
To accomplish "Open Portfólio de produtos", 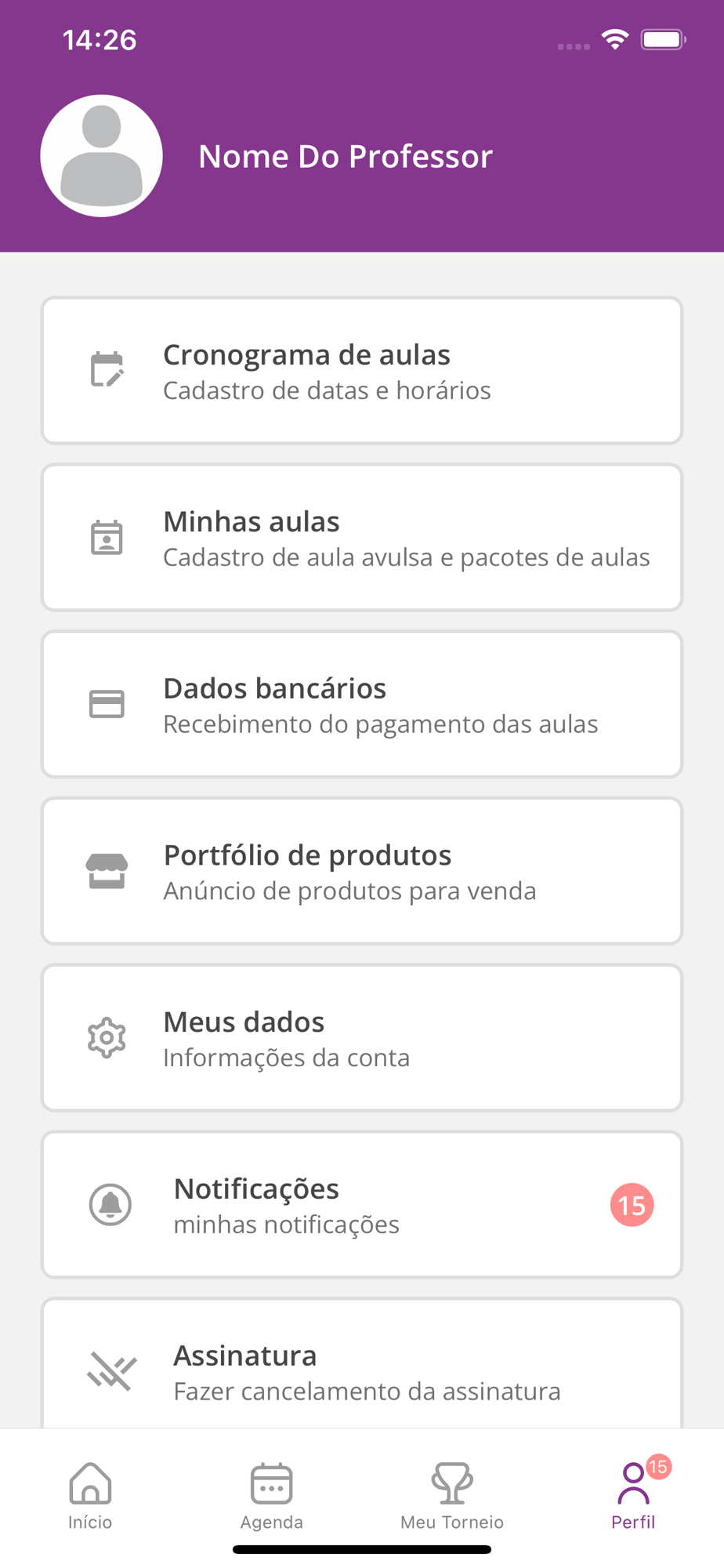I will coord(361,871).
